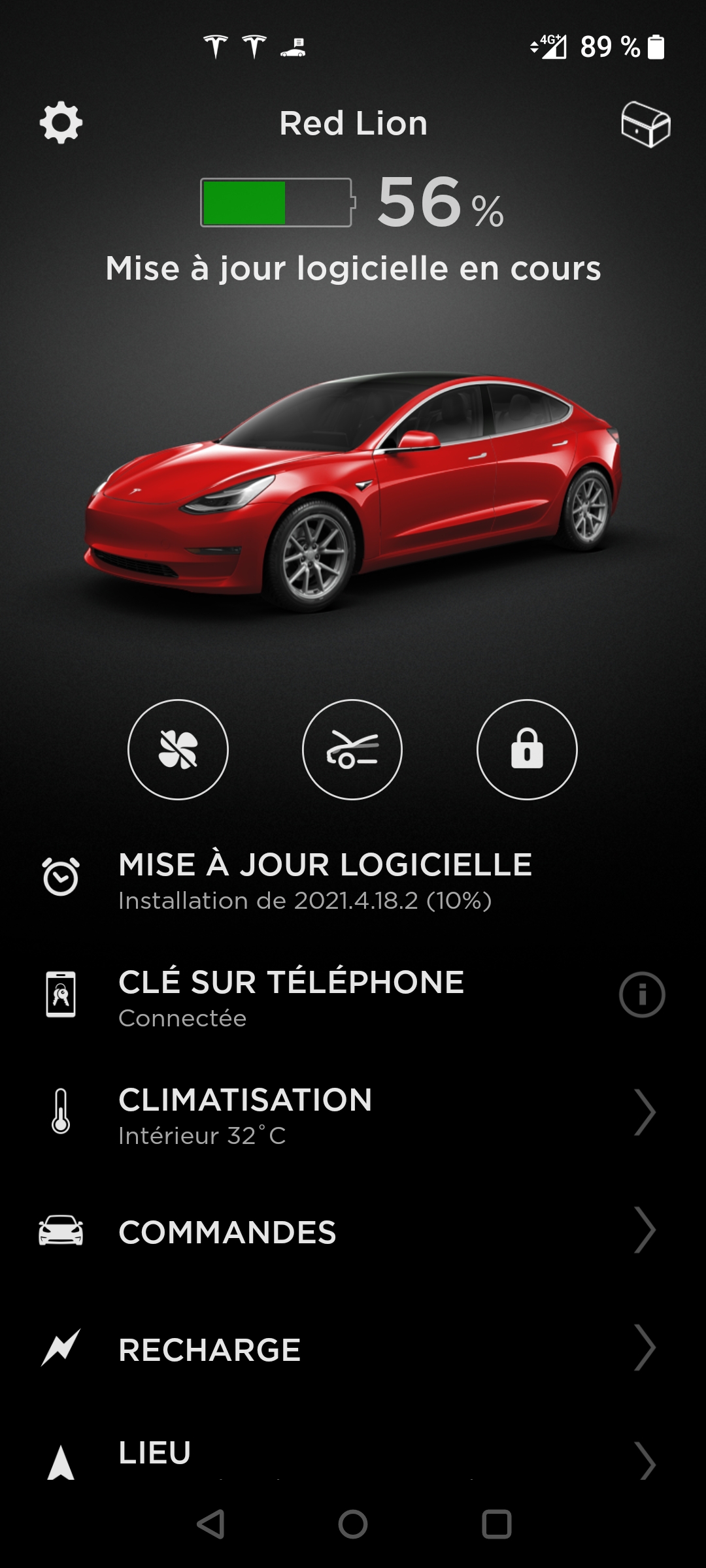Open the front trunk button
706x1568 pixels.
coord(352,749)
